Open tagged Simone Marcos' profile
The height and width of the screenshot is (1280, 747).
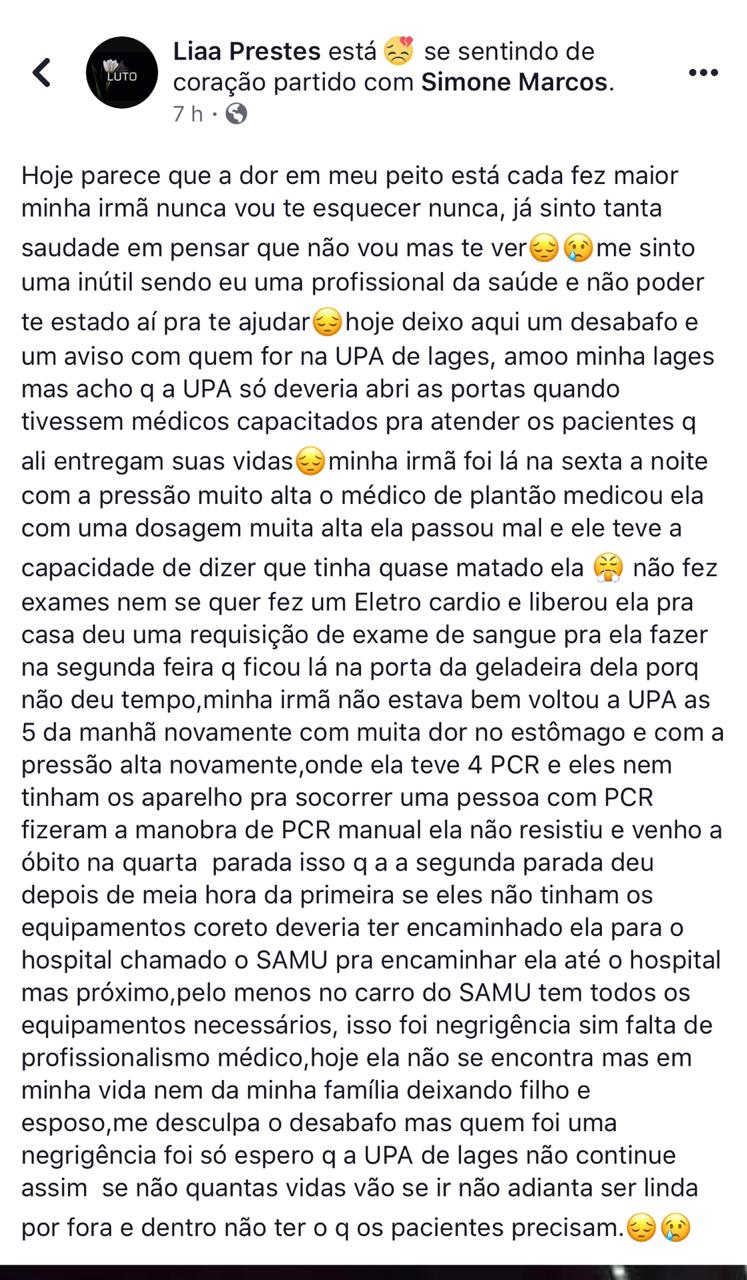click(514, 82)
